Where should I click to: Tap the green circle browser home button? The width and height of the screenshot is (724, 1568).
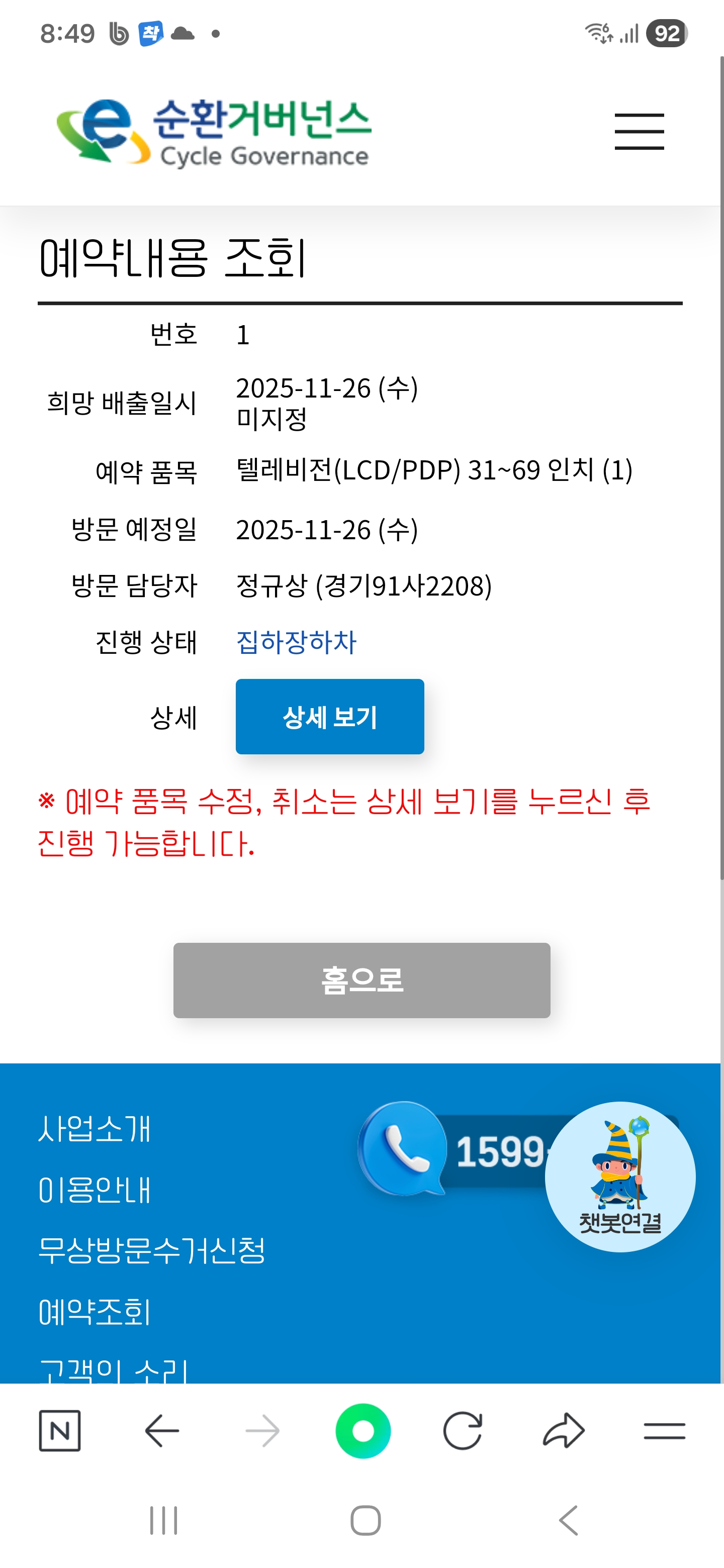(x=363, y=1430)
